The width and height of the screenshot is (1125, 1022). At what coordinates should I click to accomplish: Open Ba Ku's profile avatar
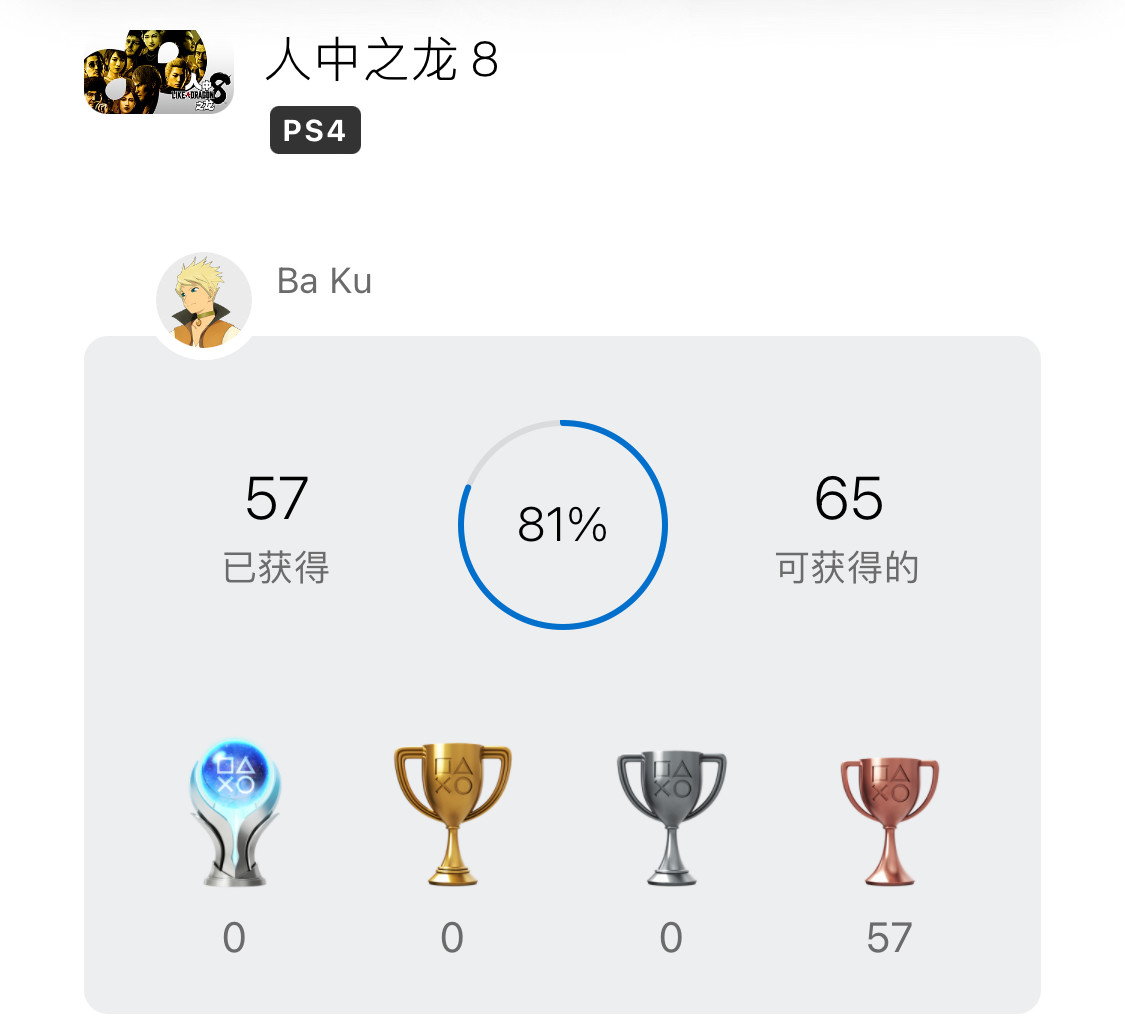204,302
